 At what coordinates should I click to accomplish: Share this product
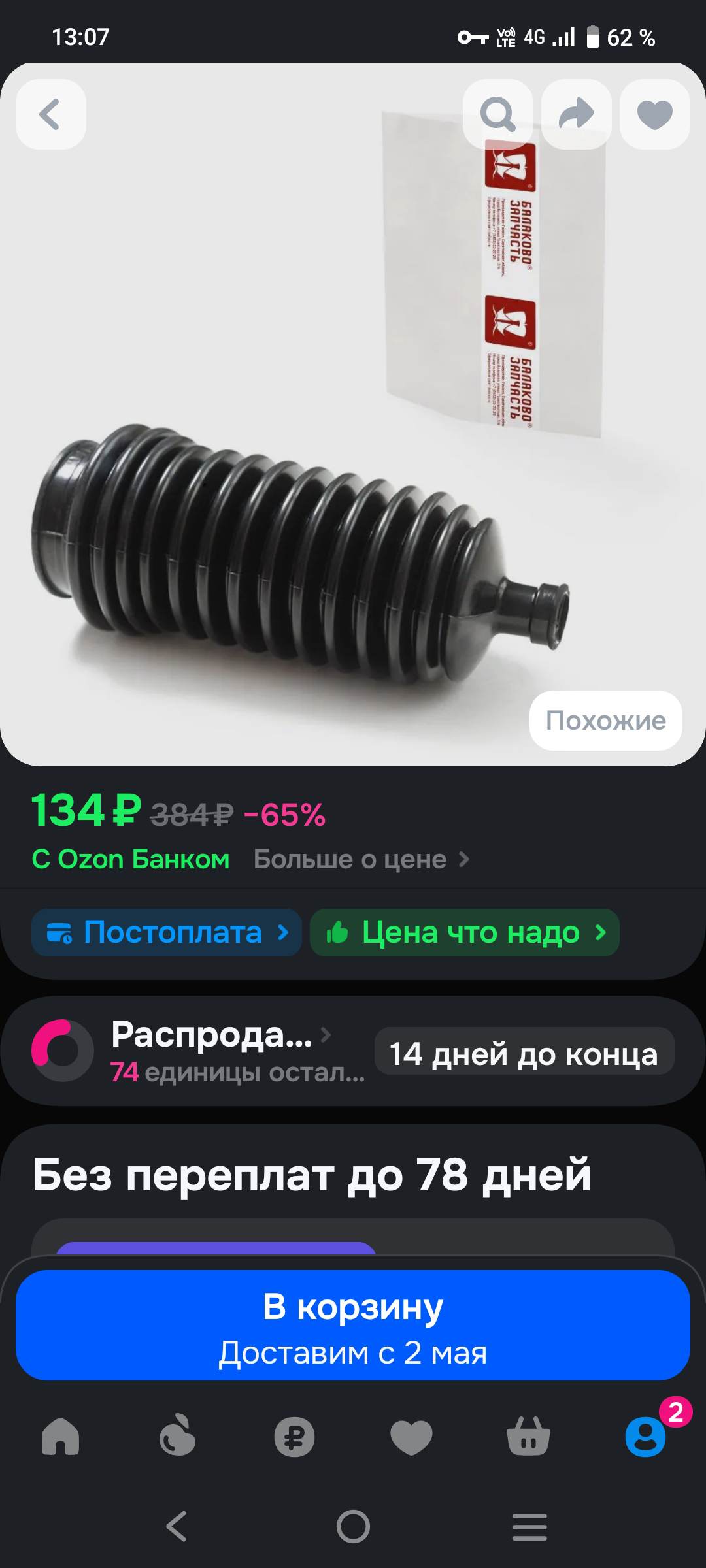pos(575,114)
